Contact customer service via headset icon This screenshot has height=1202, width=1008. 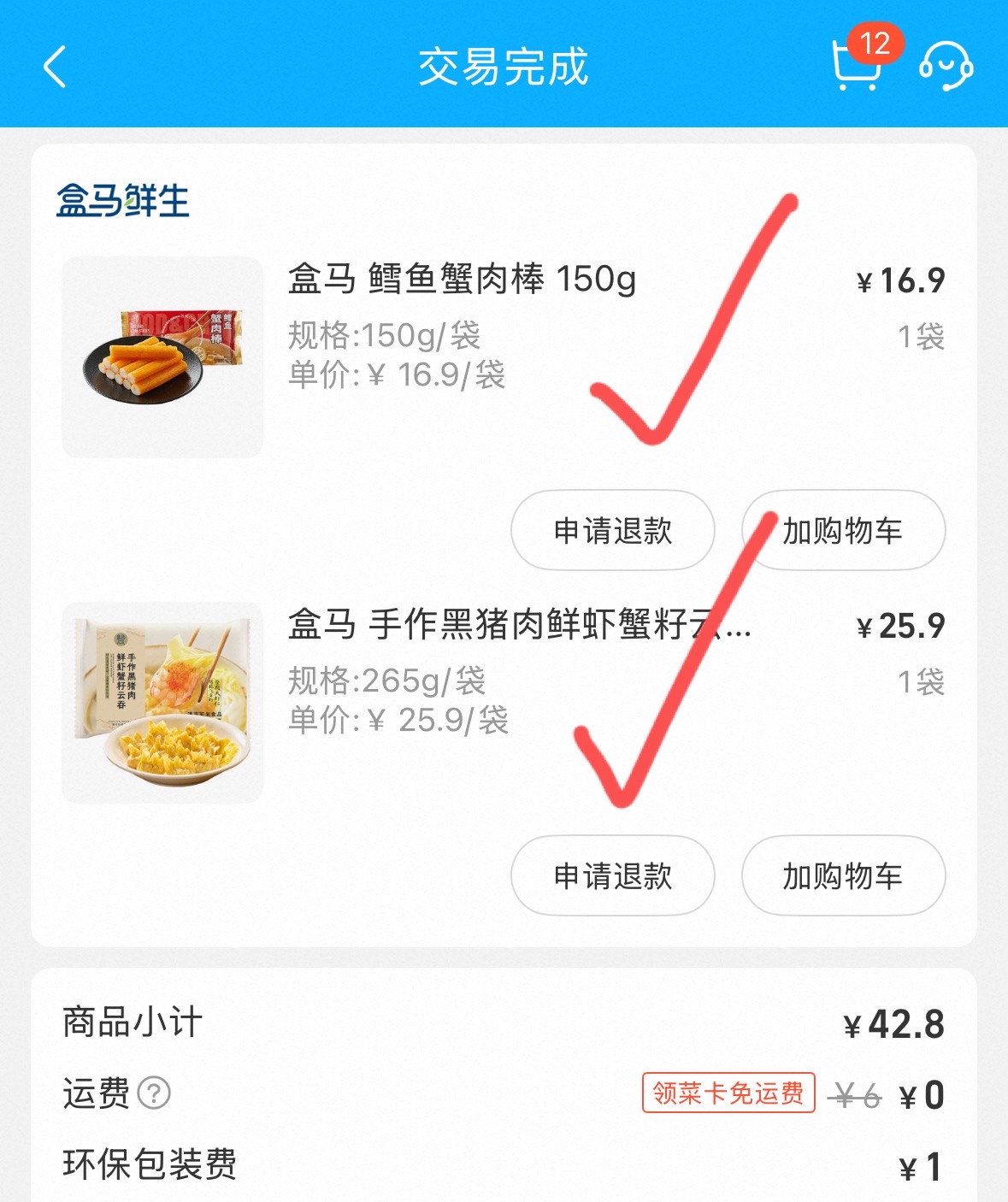point(946,67)
